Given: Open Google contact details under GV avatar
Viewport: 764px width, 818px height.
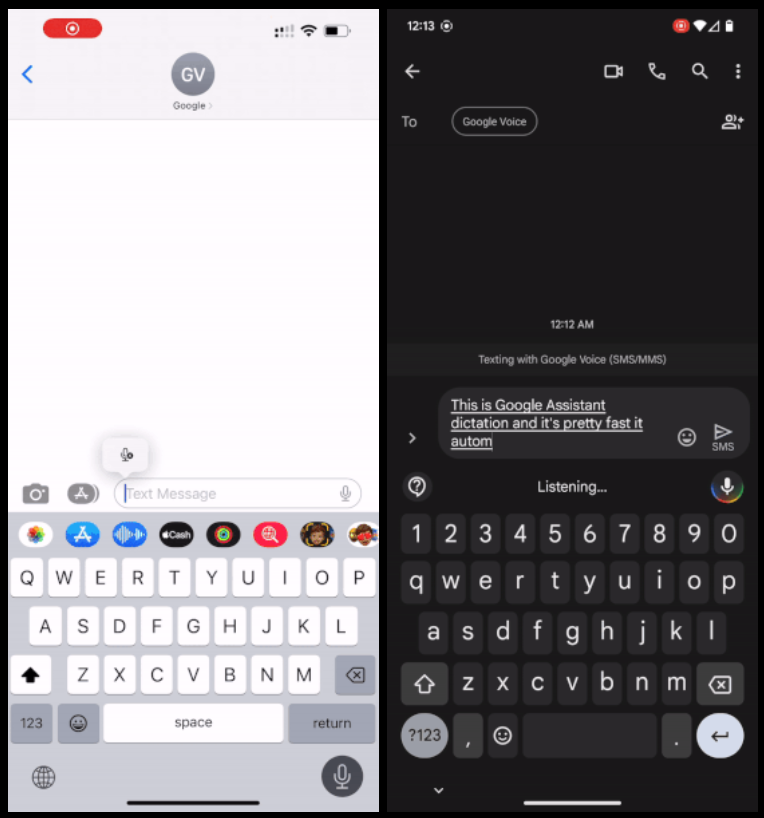Looking at the screenshot, I should [x=191, y=105].
